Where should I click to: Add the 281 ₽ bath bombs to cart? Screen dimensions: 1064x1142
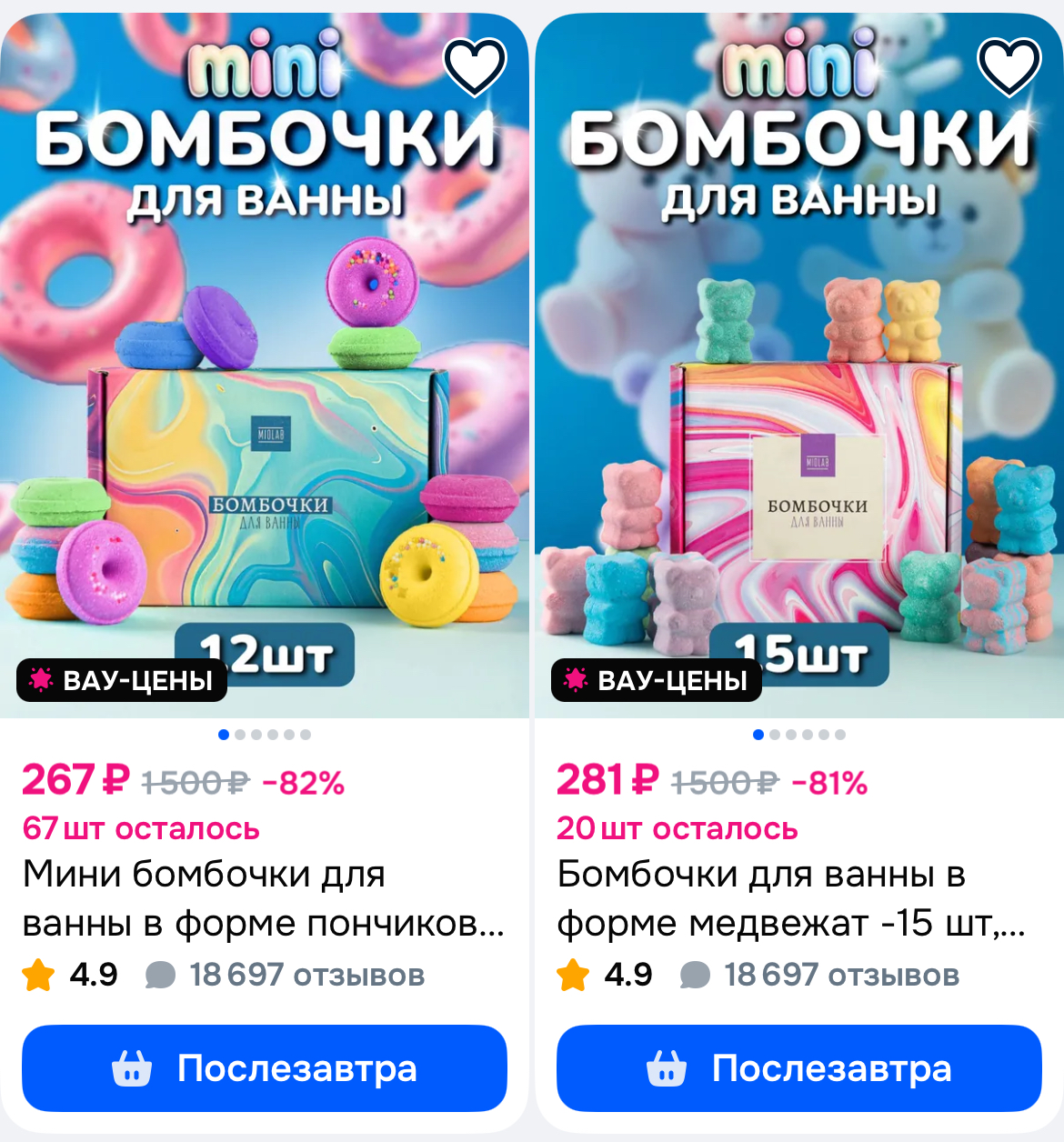click(798, 1068)
